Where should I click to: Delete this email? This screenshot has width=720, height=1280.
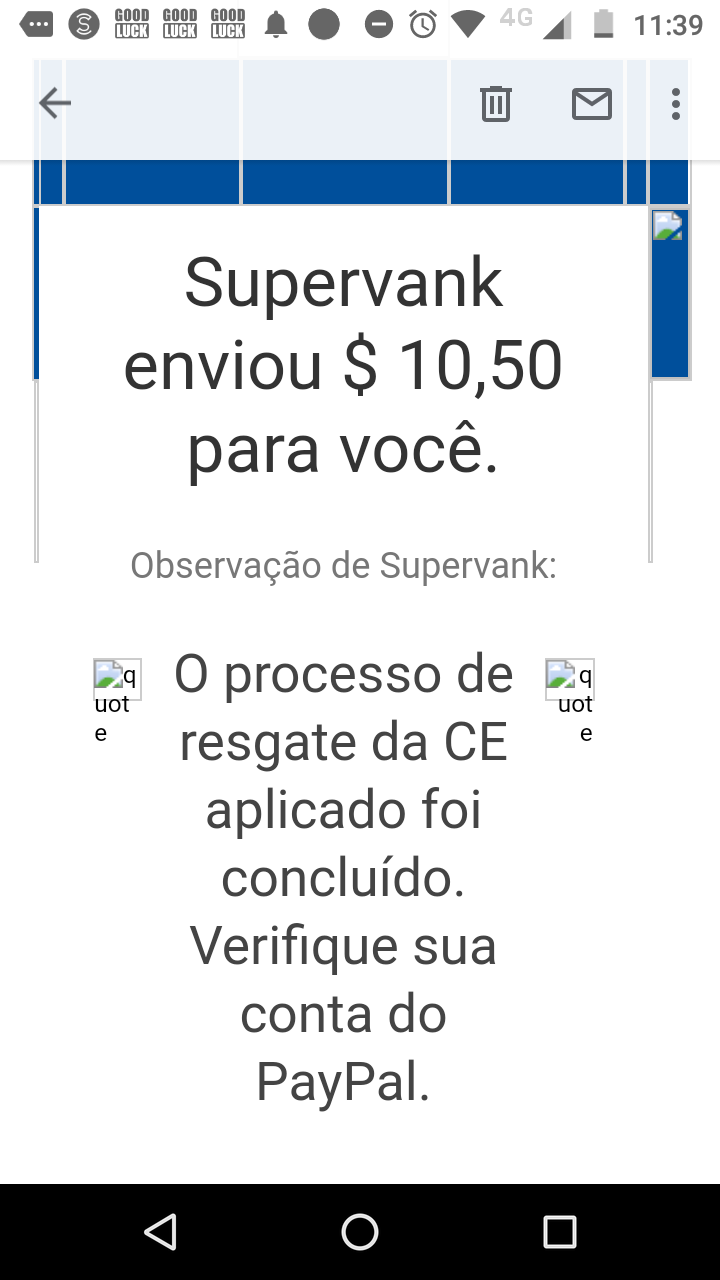coord(496,103)
